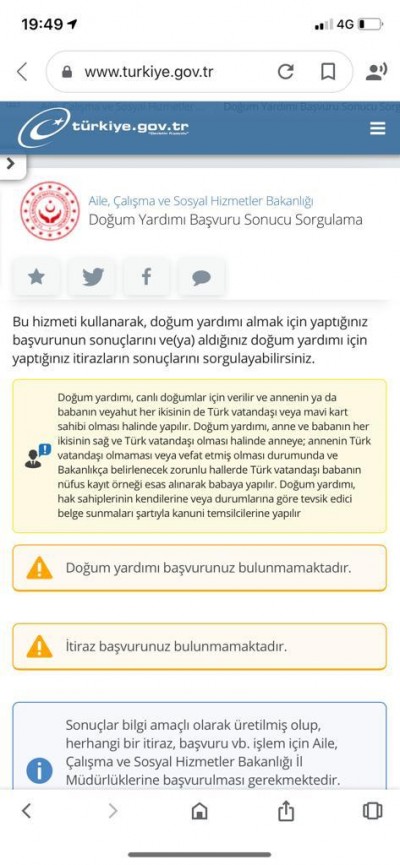Go back using the browser's top arrow
This screenshot has height=865, width=400.
point(22,72)
